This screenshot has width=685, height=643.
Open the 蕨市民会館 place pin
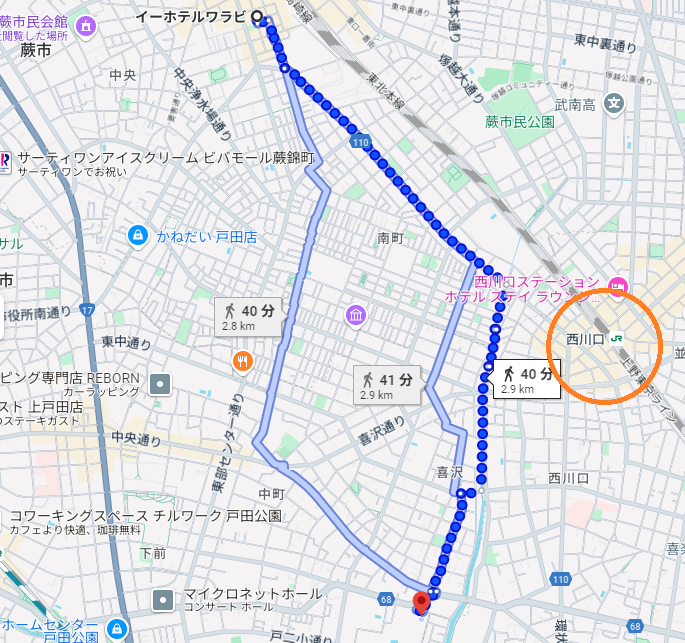pyautogui.click(x=83, y=23)
